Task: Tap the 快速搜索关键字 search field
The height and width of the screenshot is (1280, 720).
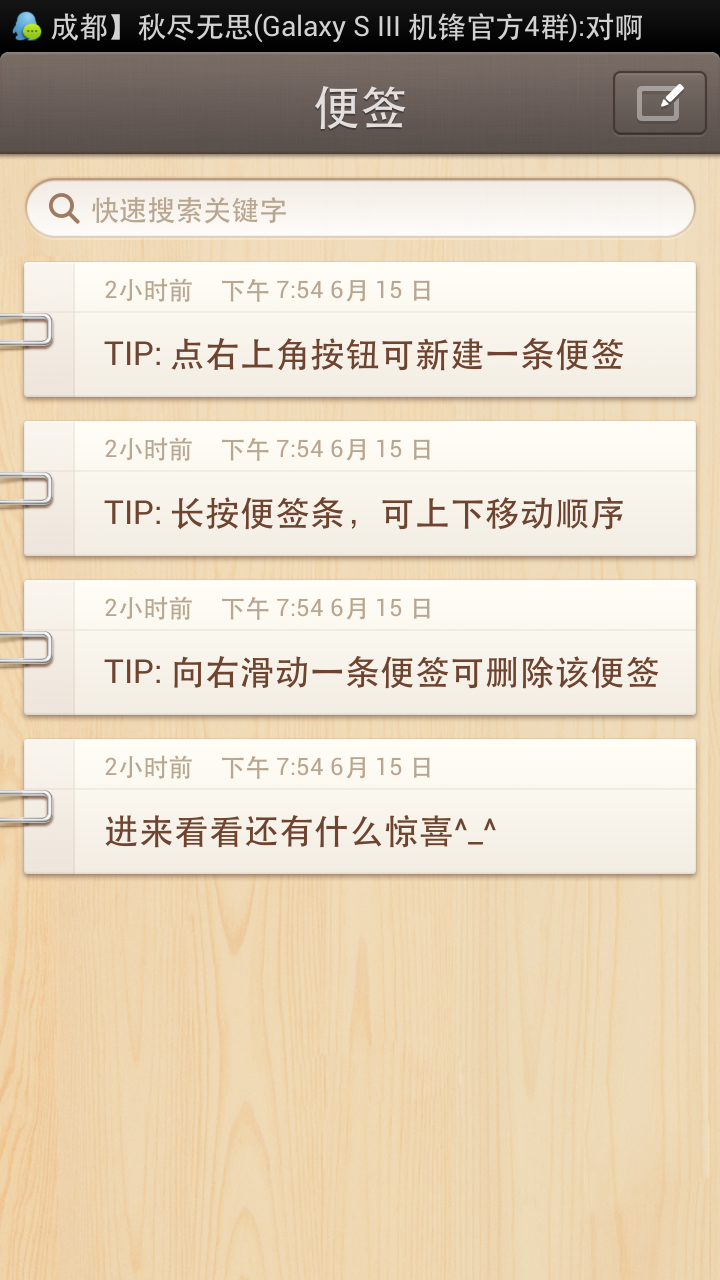Action: [360, 209]
